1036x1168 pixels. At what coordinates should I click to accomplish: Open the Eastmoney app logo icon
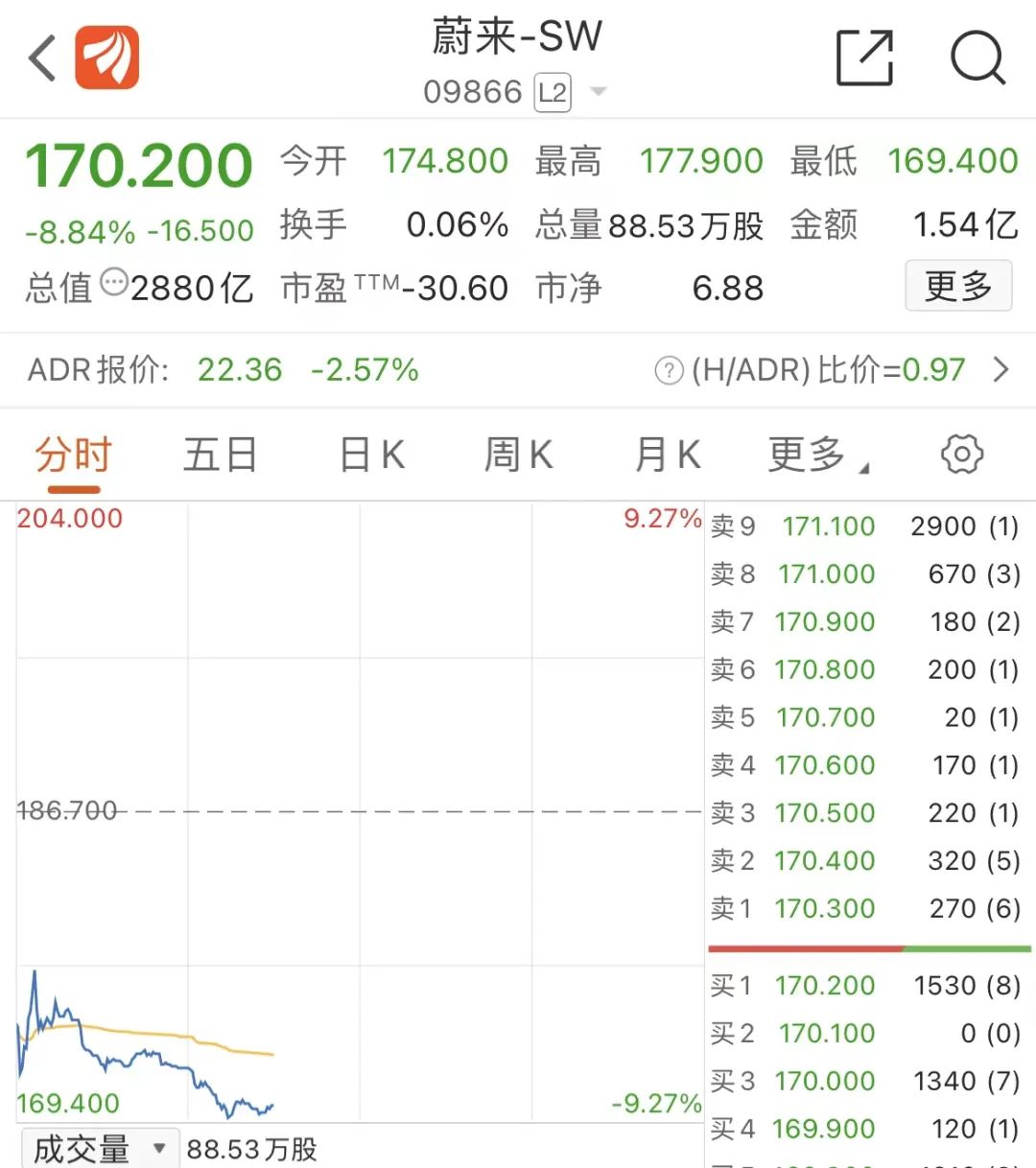(107, 58)
